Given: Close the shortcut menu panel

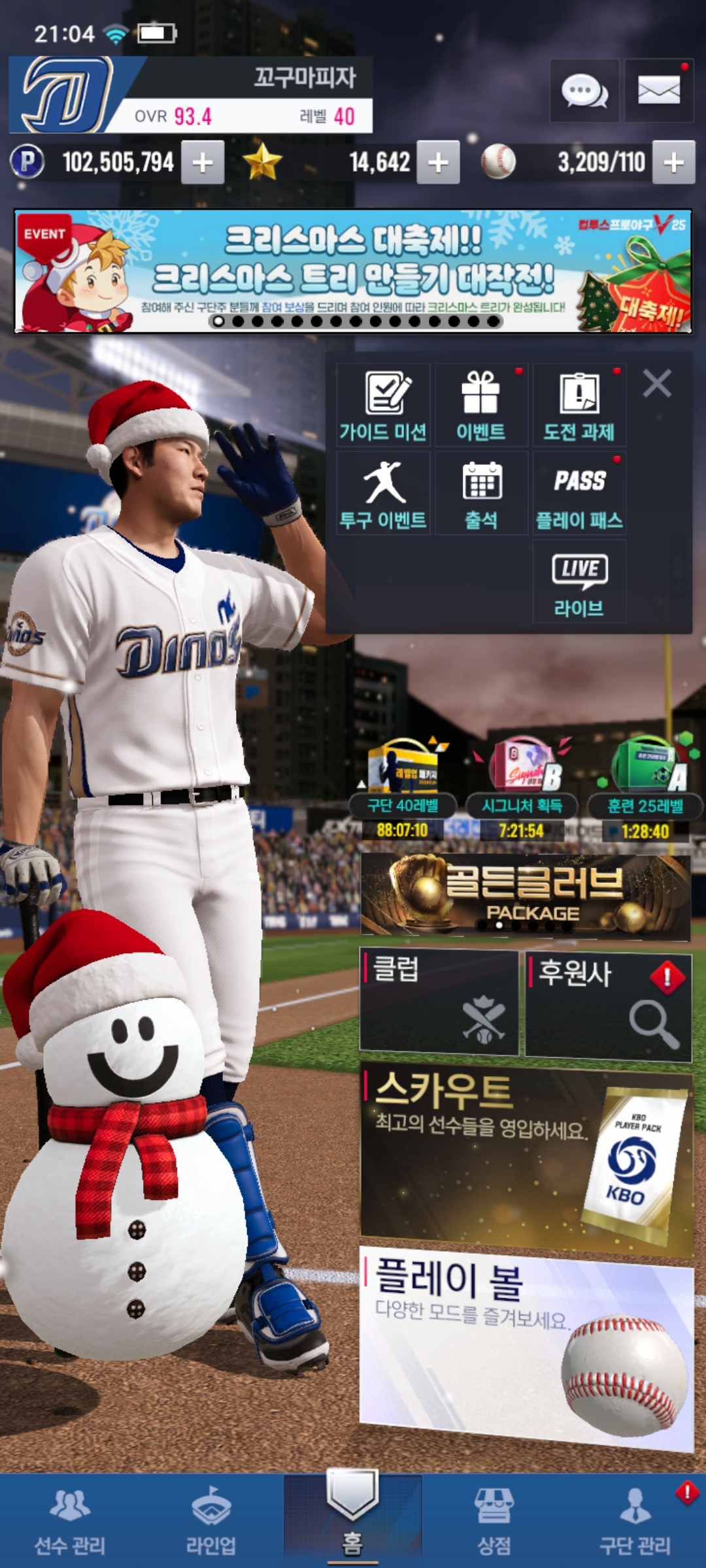Looking at the screenshot, I should (657, 384).
